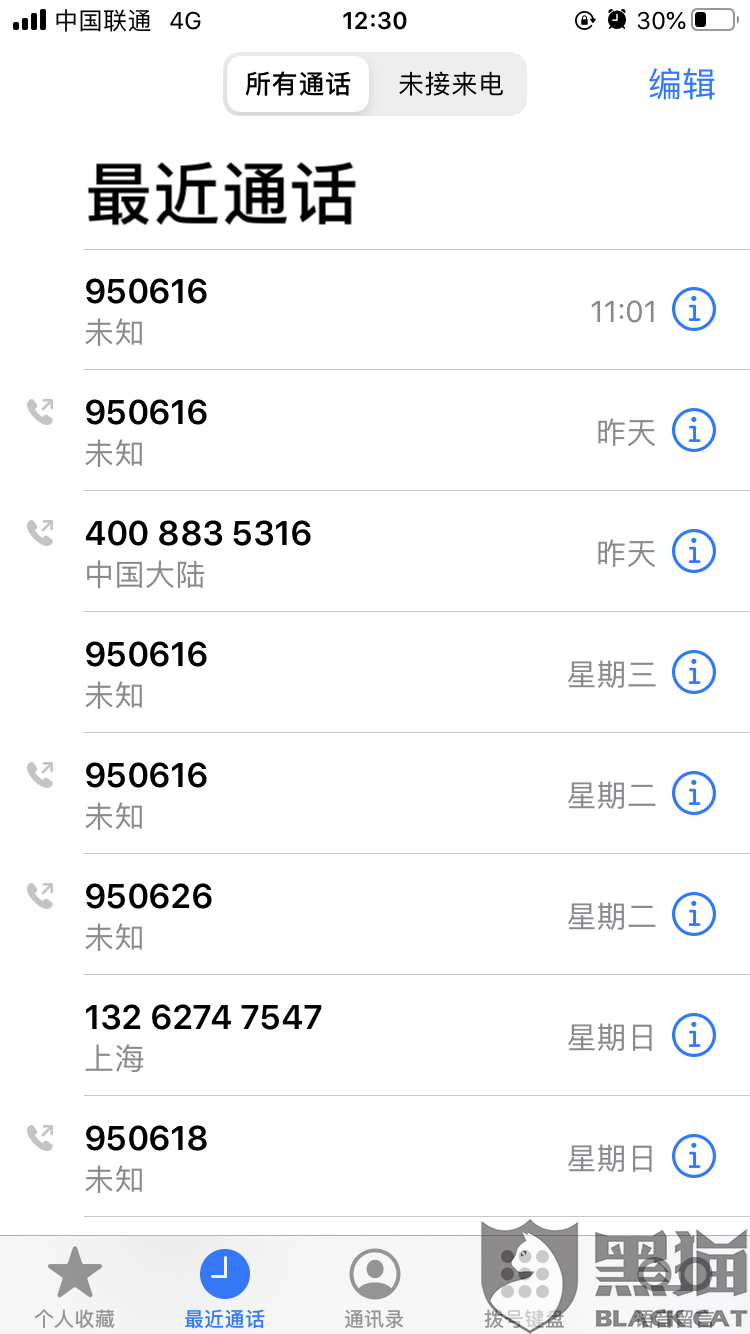This screenshot has width=750, height=1334.
Task: Show info for the 星期三 call from 950616
Action: [x=693, y=673]
